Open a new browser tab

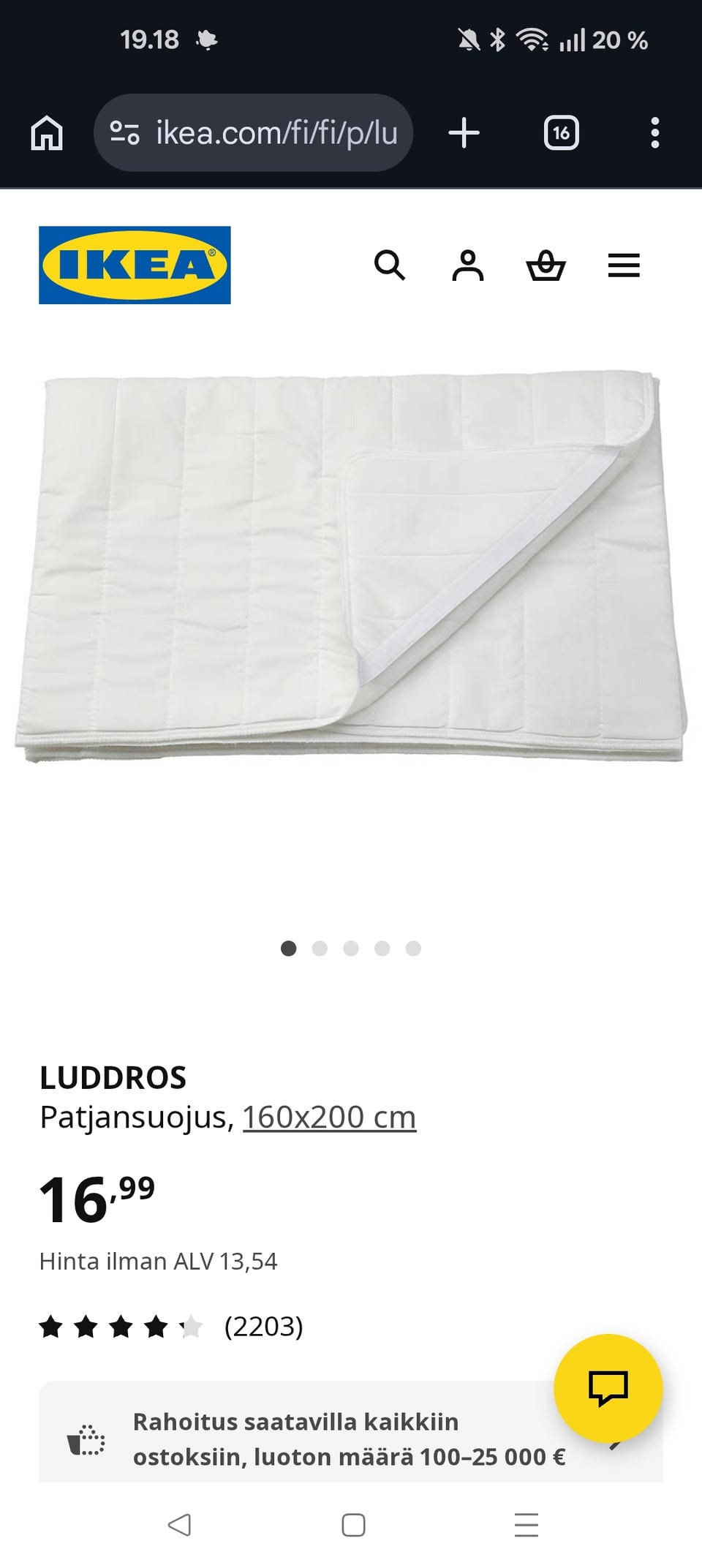[464, 133]
